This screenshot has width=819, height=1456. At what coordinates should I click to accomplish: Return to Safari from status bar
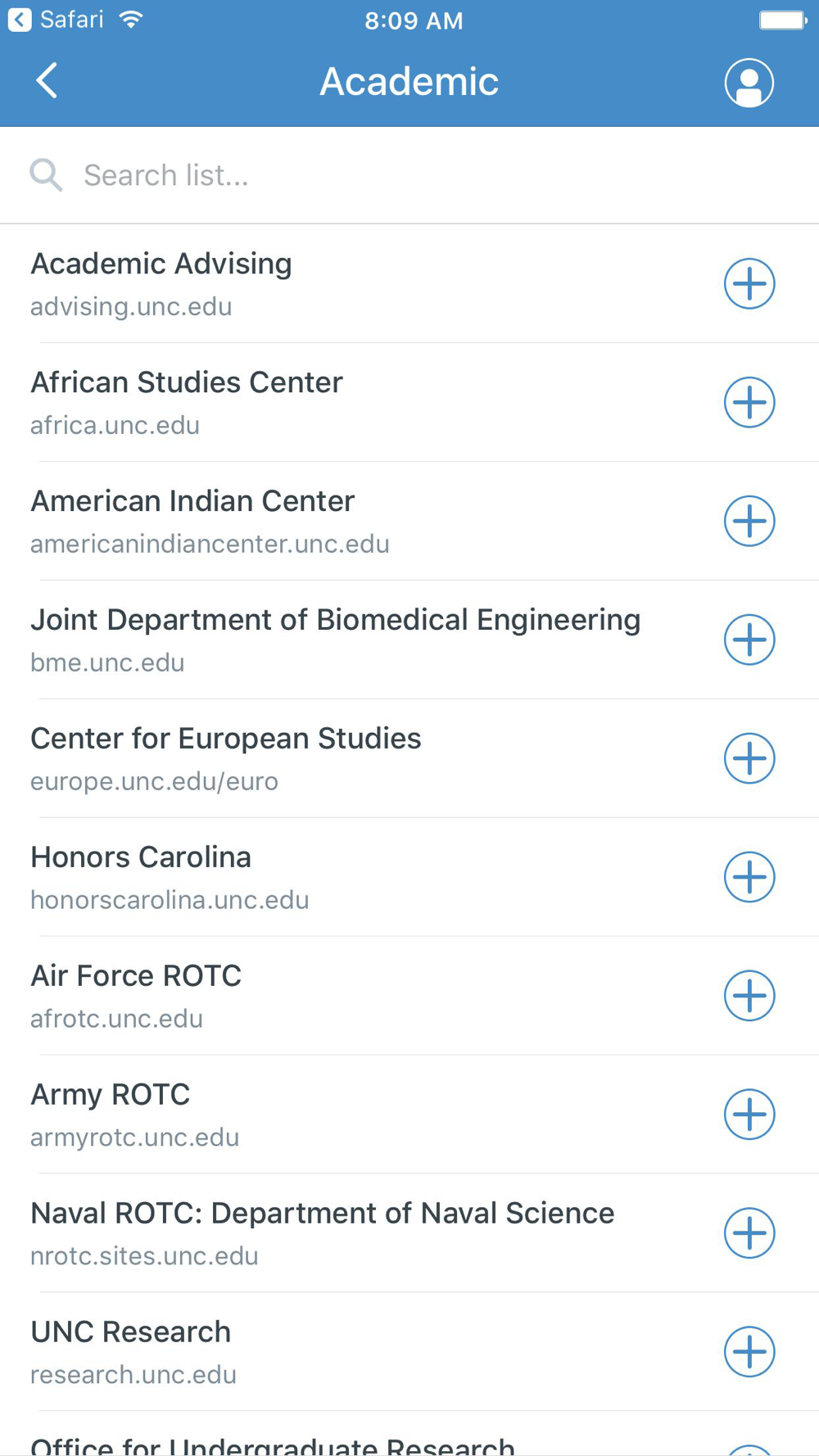[x=56, y=19]
